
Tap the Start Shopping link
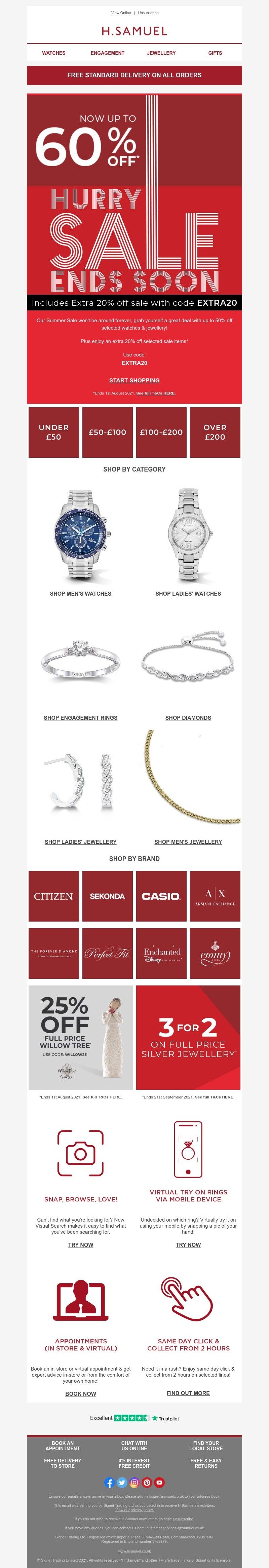[134, 380]
